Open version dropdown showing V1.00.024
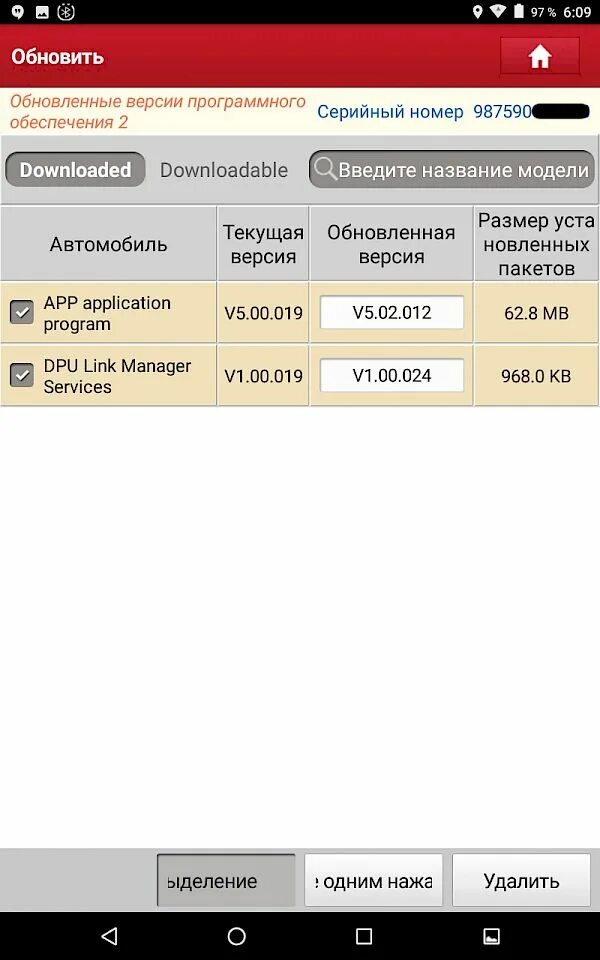Image resolution: width=600 pixels, height=960 pixels. tap(392, 375)
